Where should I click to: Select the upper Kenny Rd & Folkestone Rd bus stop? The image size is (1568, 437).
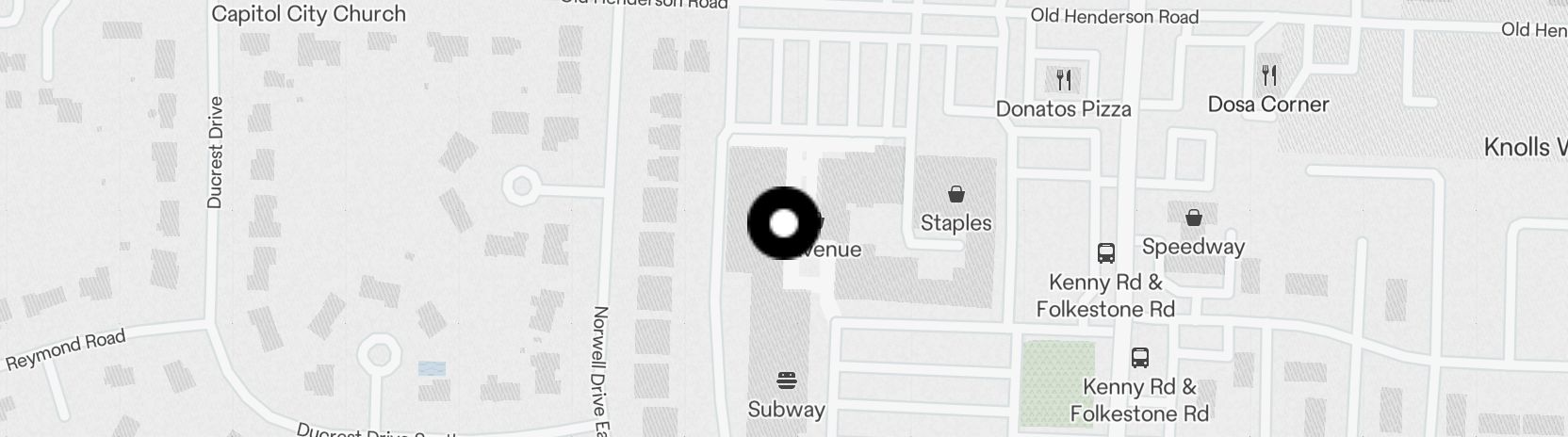1106,253
